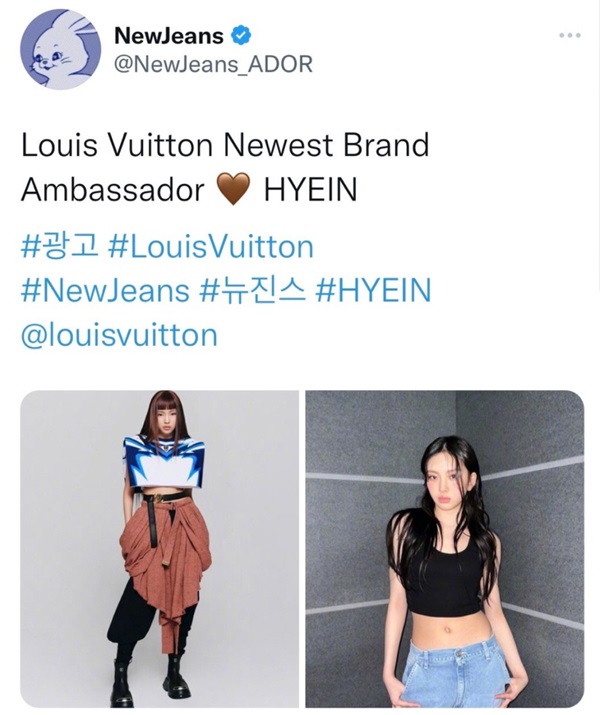Open the #NewJeans hashtag

point(105,291)
